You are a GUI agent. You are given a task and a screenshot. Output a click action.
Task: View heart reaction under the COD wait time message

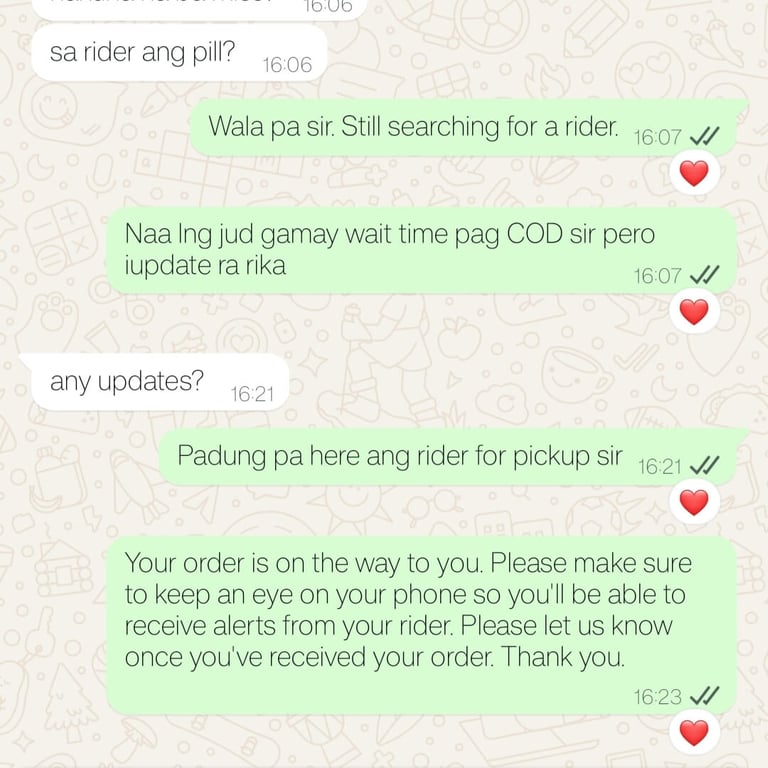tap(694, 312)
